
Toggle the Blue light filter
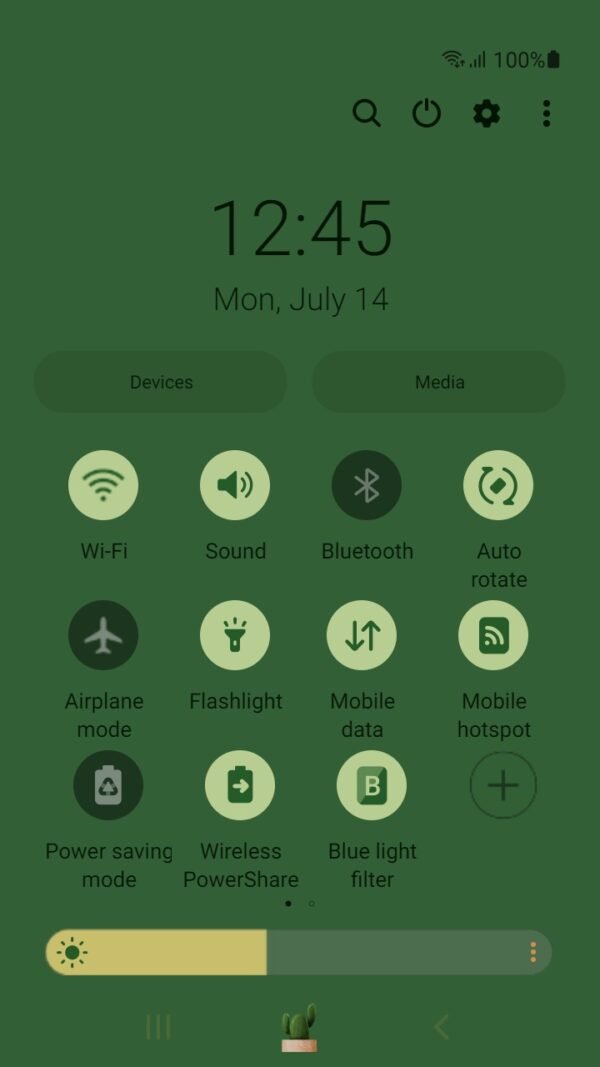(x=372, y=785)
